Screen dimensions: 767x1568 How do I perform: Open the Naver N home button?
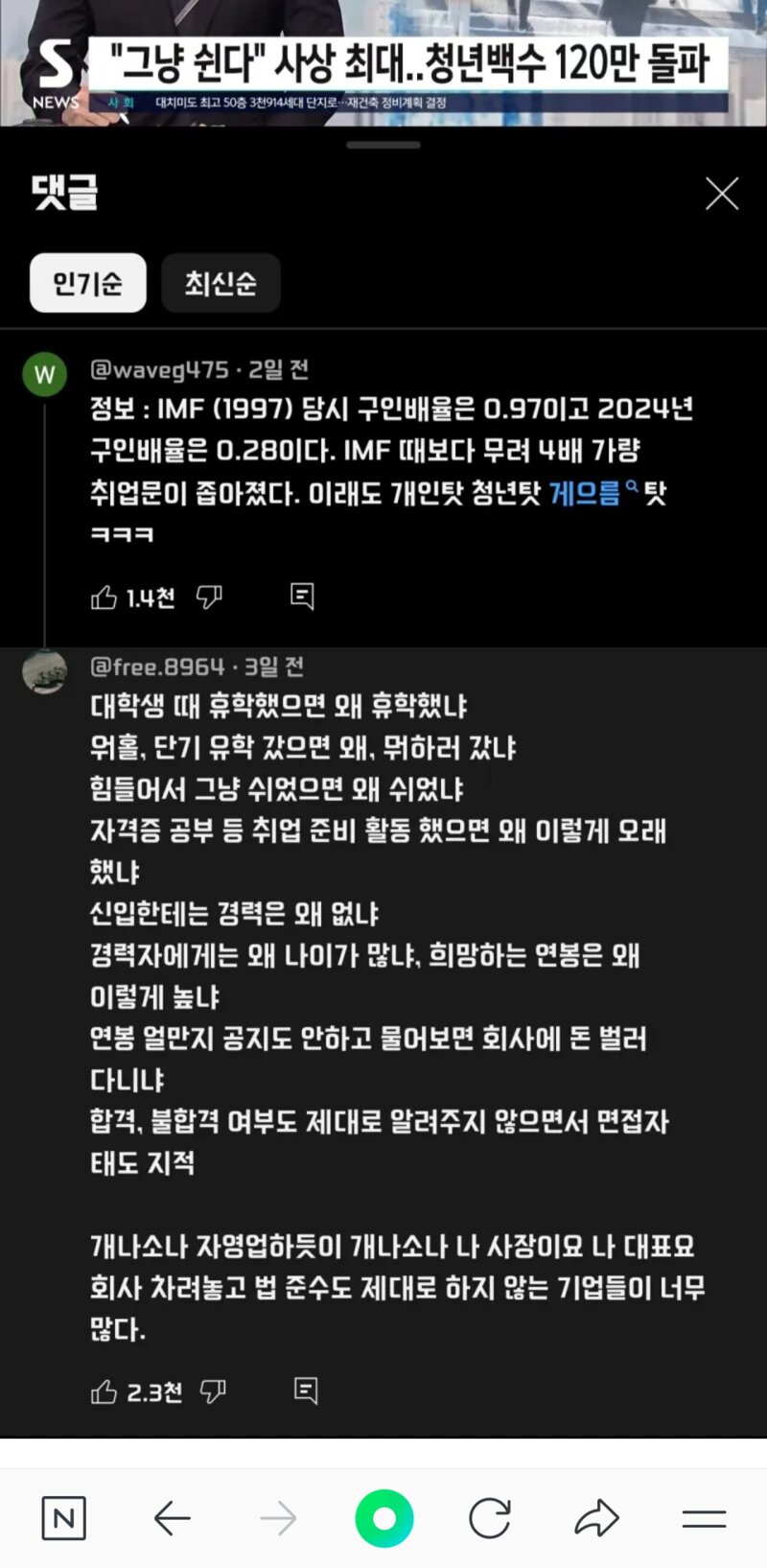tap(64, 1518)
